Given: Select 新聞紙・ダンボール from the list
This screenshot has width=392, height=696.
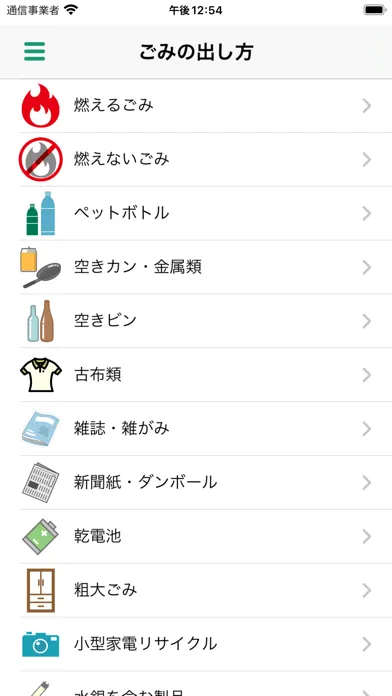Looking at the screenshot, I should pyautogui.click(x=196, y=482).
